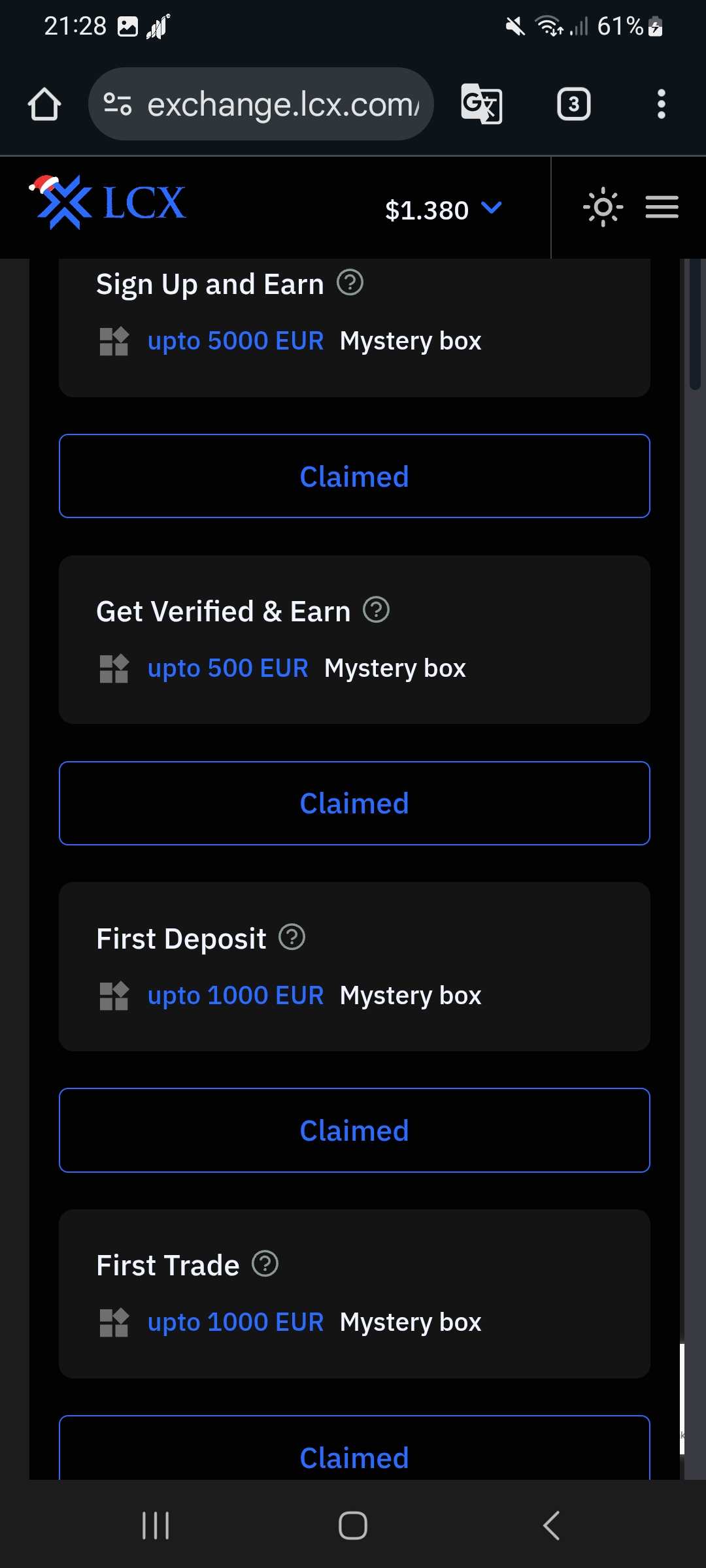706x1568 pixels.
Task: Go back using the system back button
Action: pos(551,1526)
